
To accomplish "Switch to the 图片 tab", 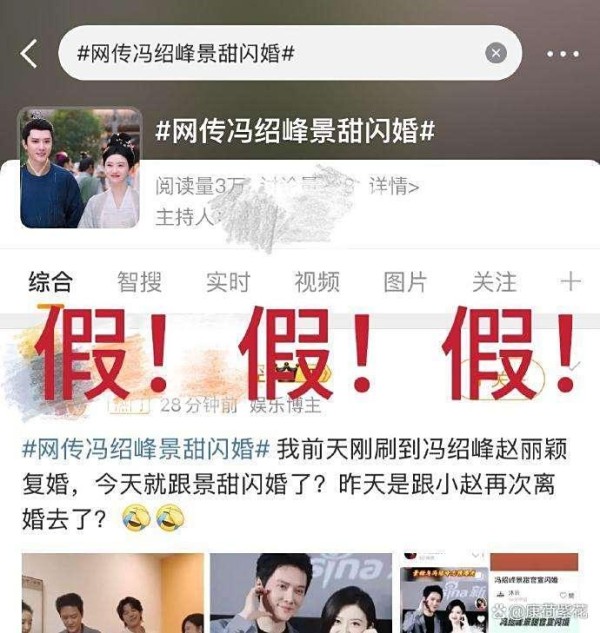I will (405, 282).
